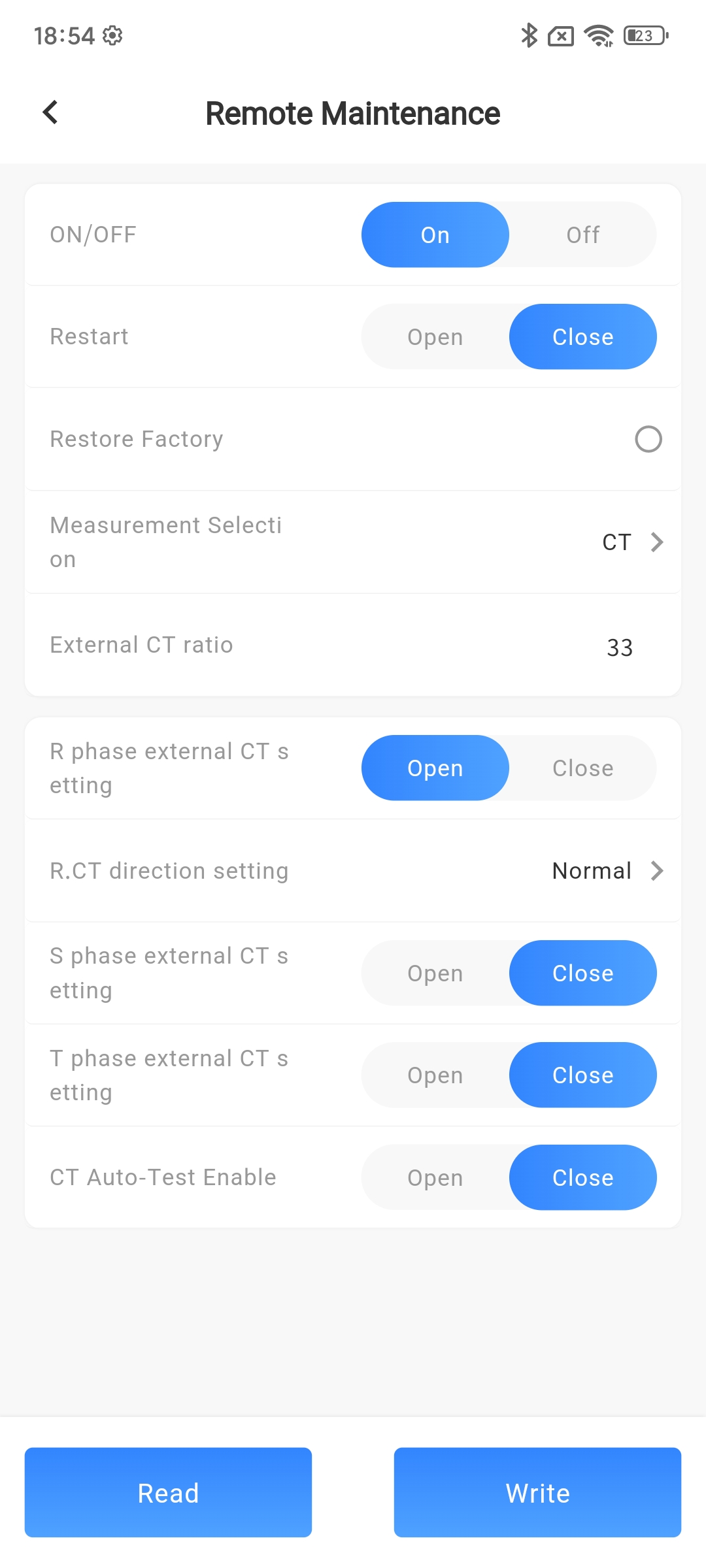706x1568 pixels.
Task: Select Close for CT Auto-Test Enable
Action: click(582, 1177)
